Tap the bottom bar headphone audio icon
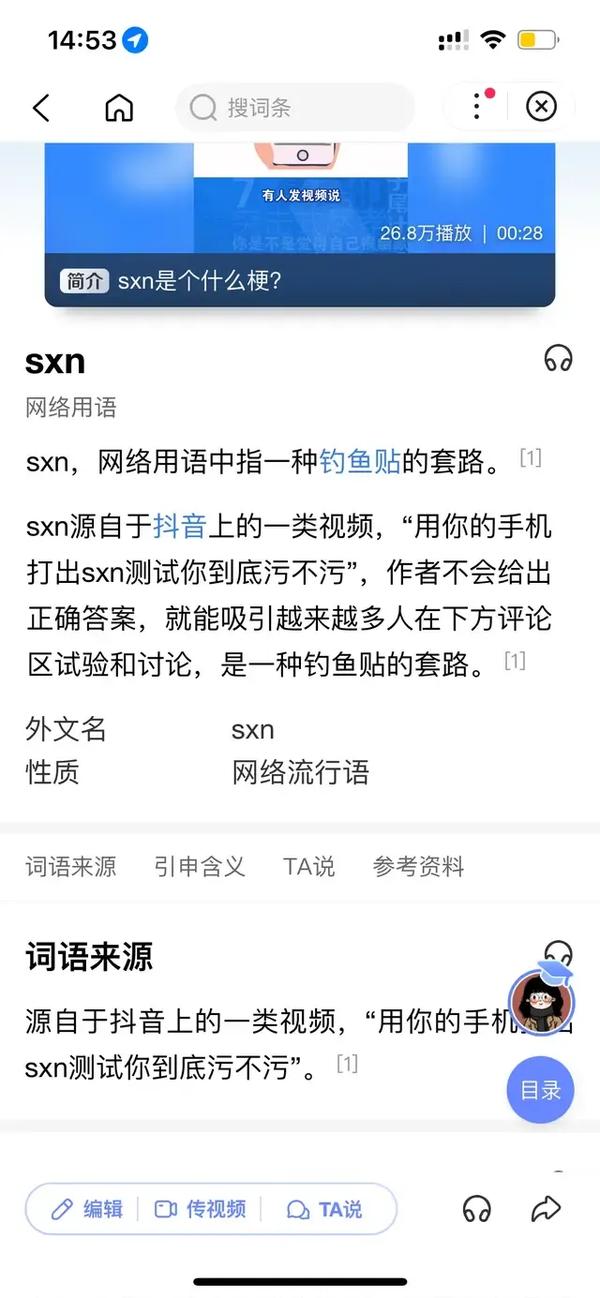The width and height of the screenshot is (600, 1298). (477, 1209)
